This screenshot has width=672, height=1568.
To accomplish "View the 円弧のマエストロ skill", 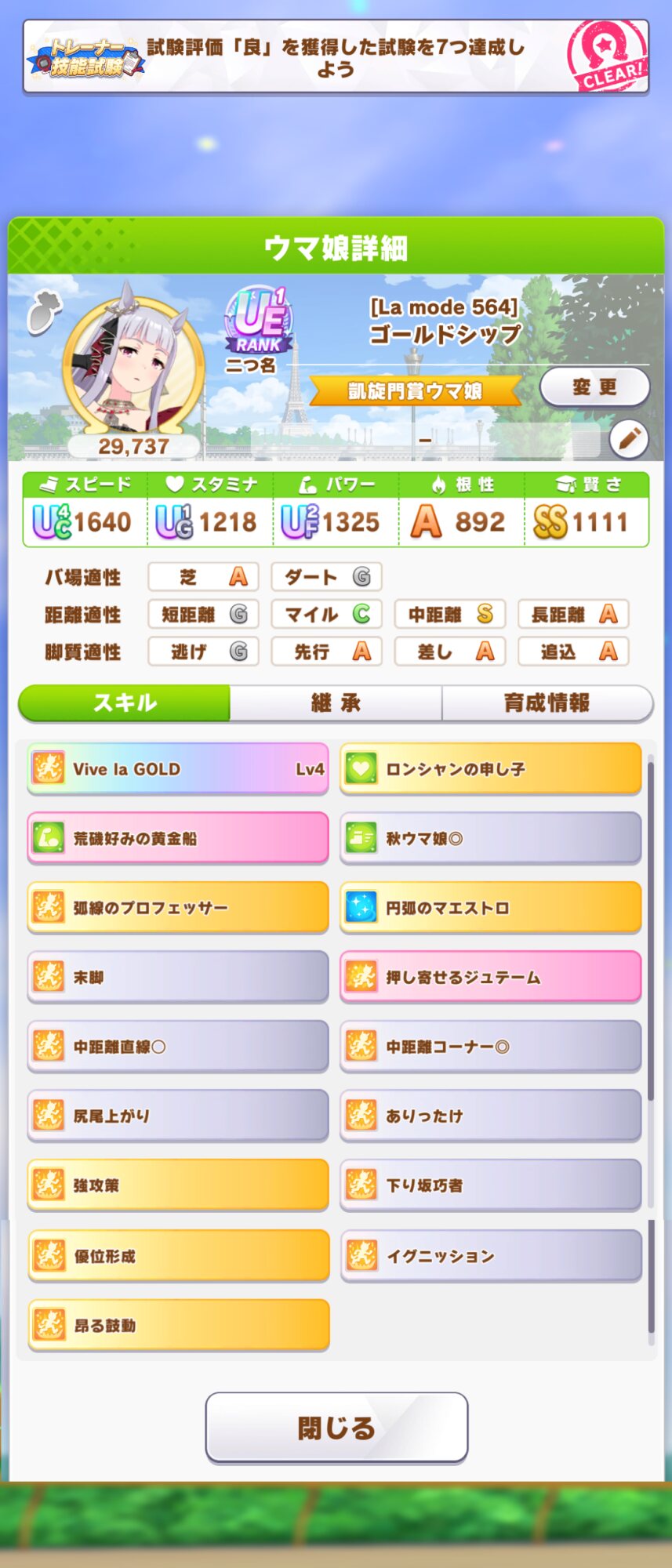I will (491, 908).
